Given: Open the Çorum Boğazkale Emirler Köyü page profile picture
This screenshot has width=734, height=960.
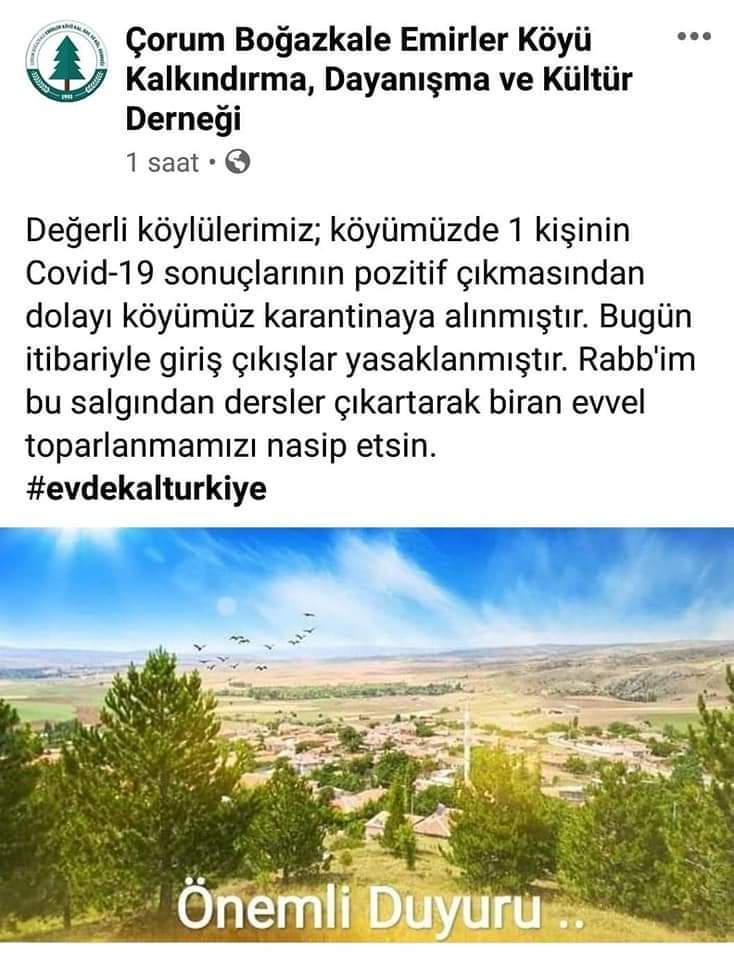Looking at the screenshot, I should pyautogui.click(x=63, y=61).
